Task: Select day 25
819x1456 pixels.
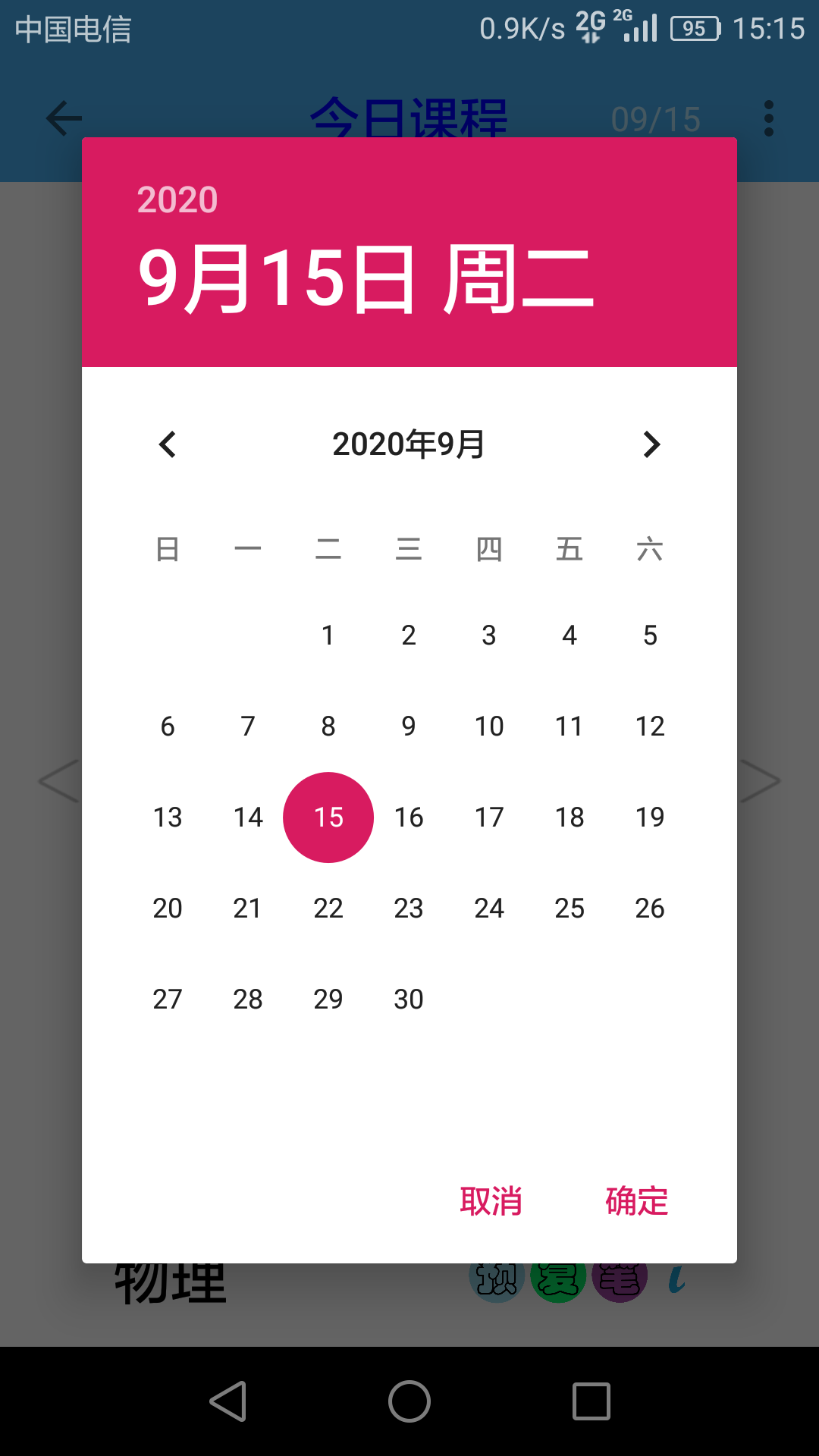Action: [x=570, y=908]
